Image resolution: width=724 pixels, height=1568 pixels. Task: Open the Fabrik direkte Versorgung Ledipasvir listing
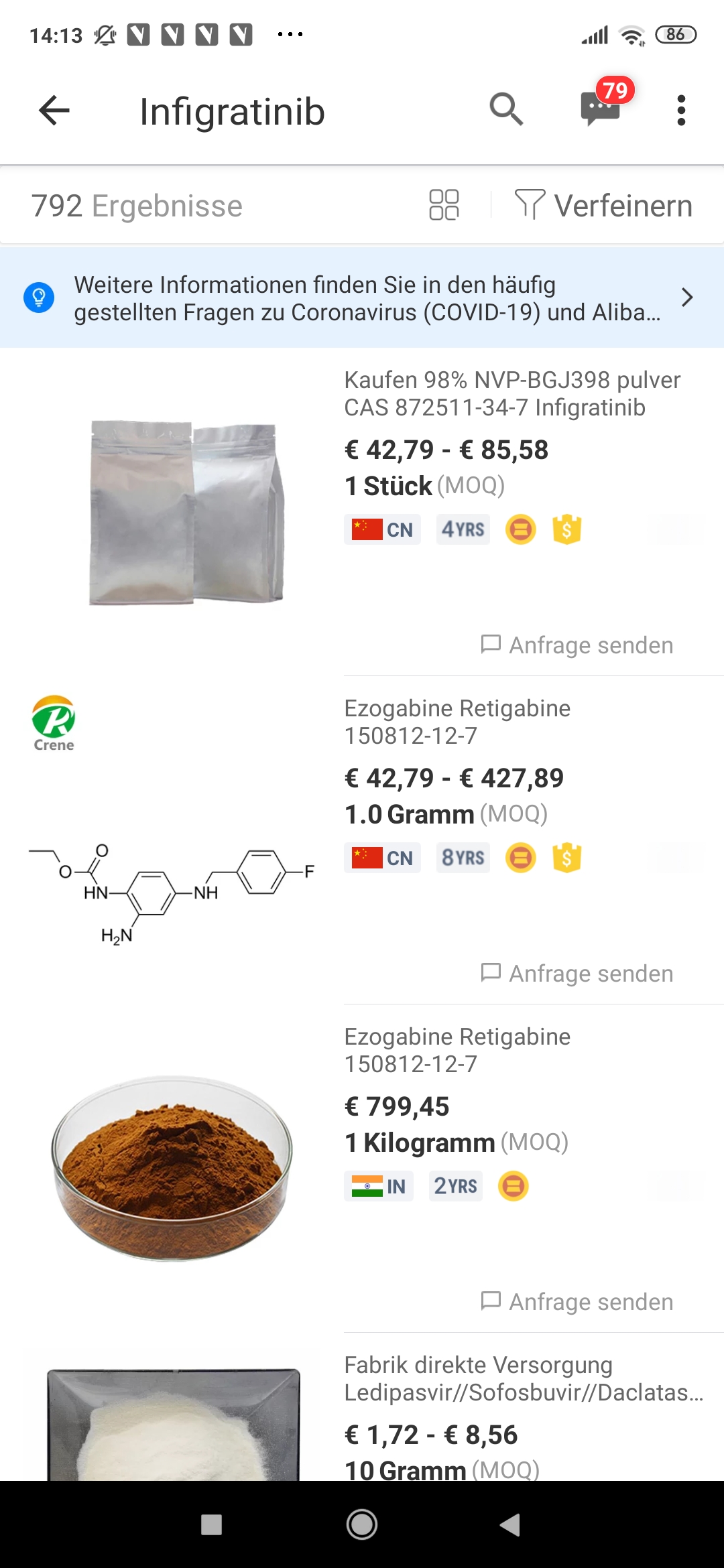tap(523, 1378)
